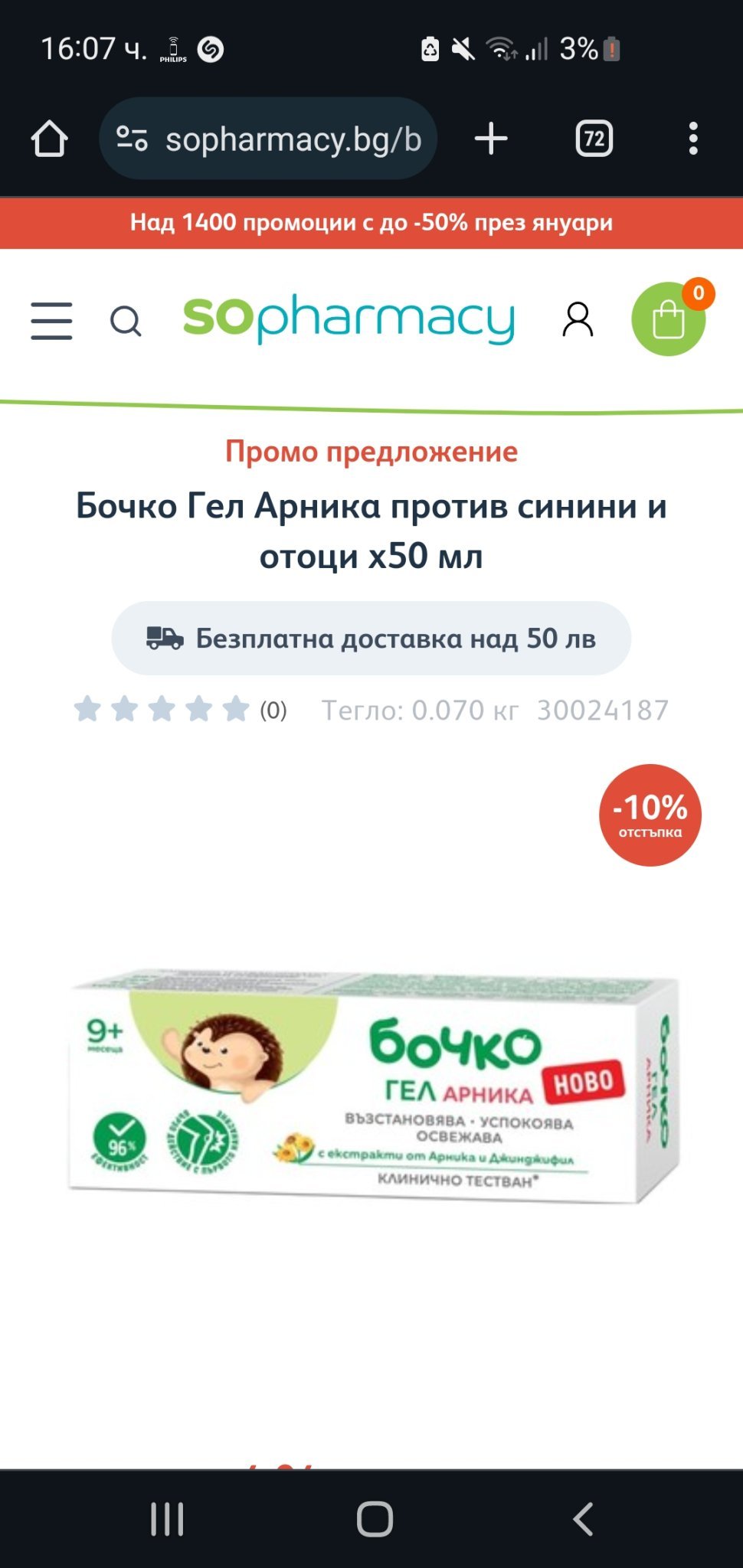Navigate back with the system back button
This screenshot has height=1568, width=743.
coord(583,1519)
